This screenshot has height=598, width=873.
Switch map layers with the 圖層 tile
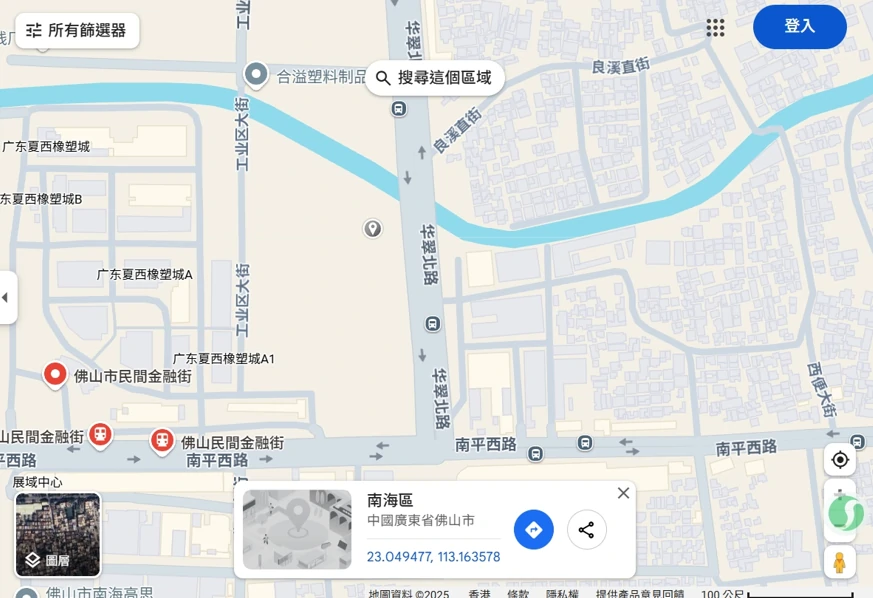(x=58, y=535)
